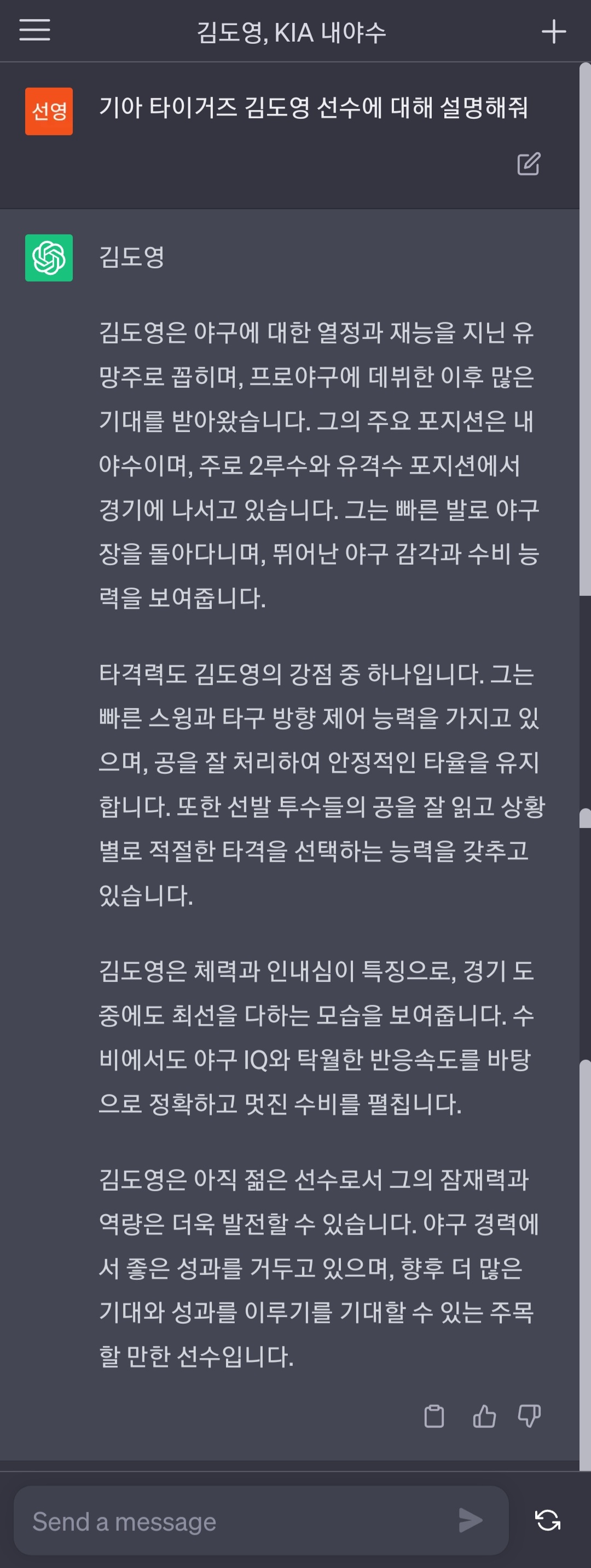Give the response a thumbs down
Viewport: 591px width, 1568px height.
pyautogui.click(x=529, y=1416)
